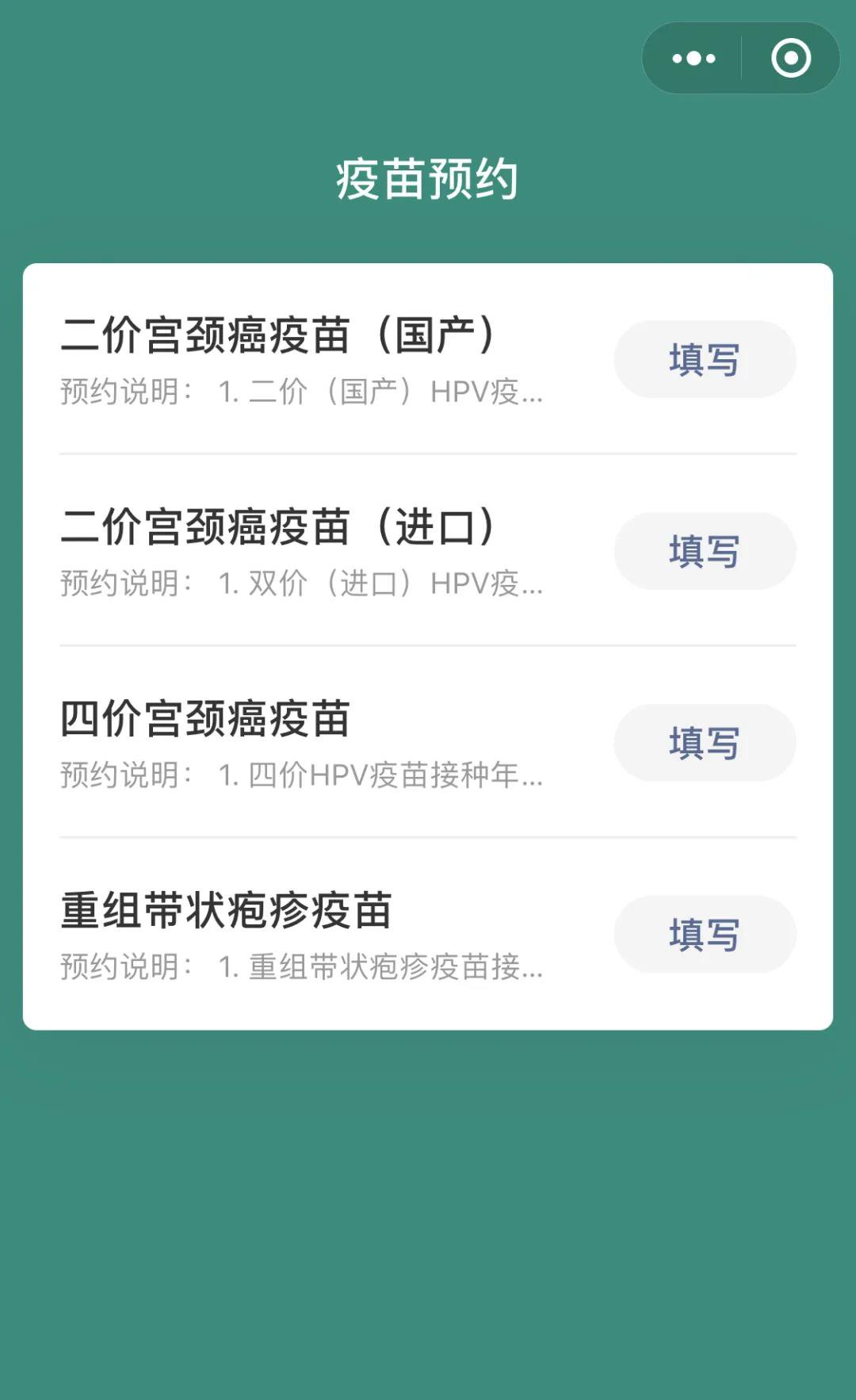
Task: Tap 填写 for 二价宫颈癌疫苗（进口）
Action: point(705,551)
